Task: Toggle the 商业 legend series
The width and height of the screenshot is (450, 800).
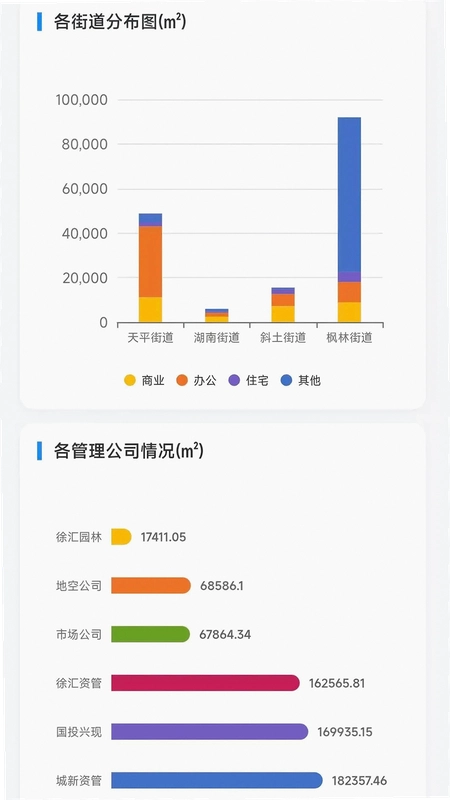Action: click(144, 380)
